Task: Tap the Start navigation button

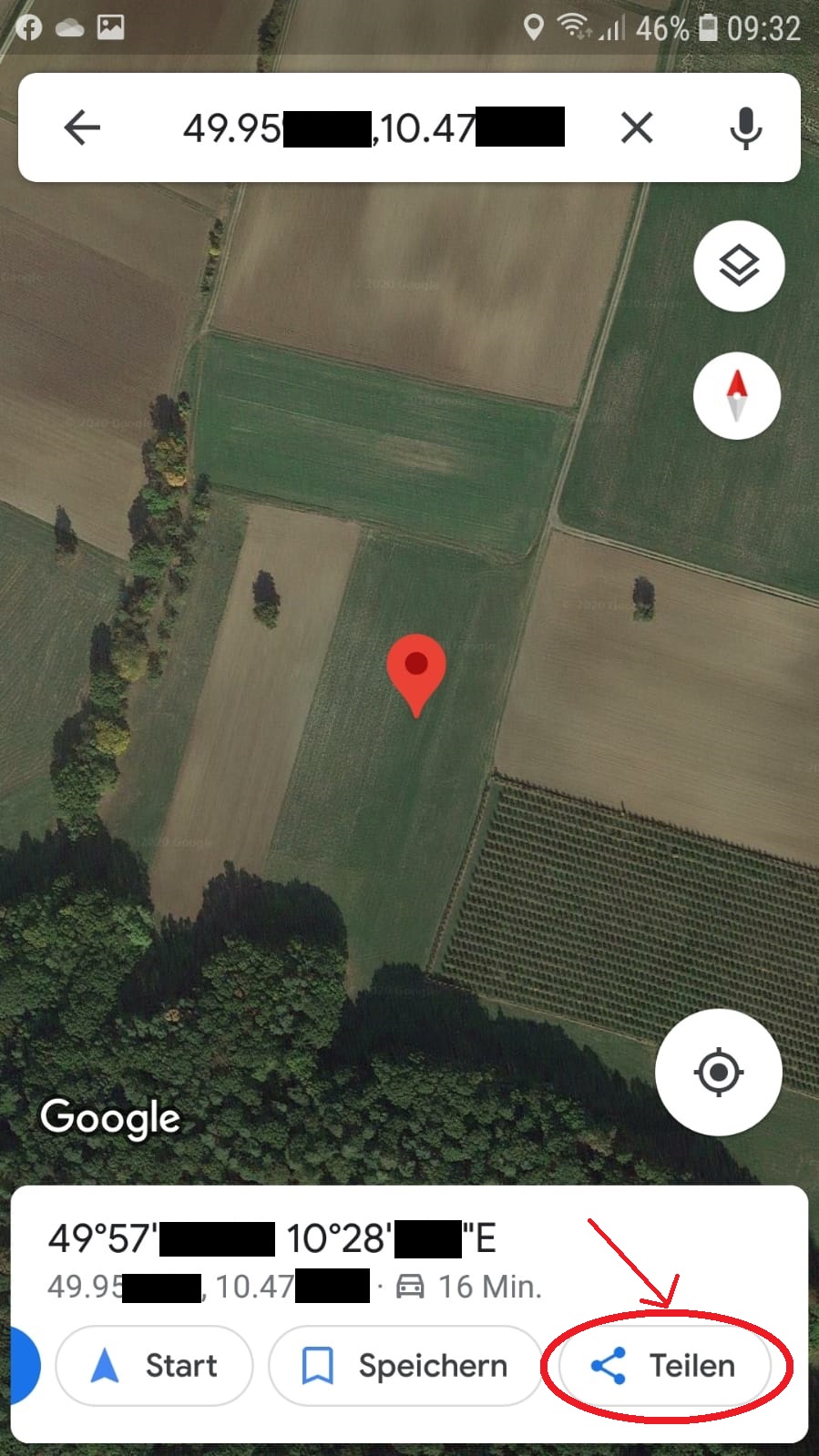Action: (155, 1365)
